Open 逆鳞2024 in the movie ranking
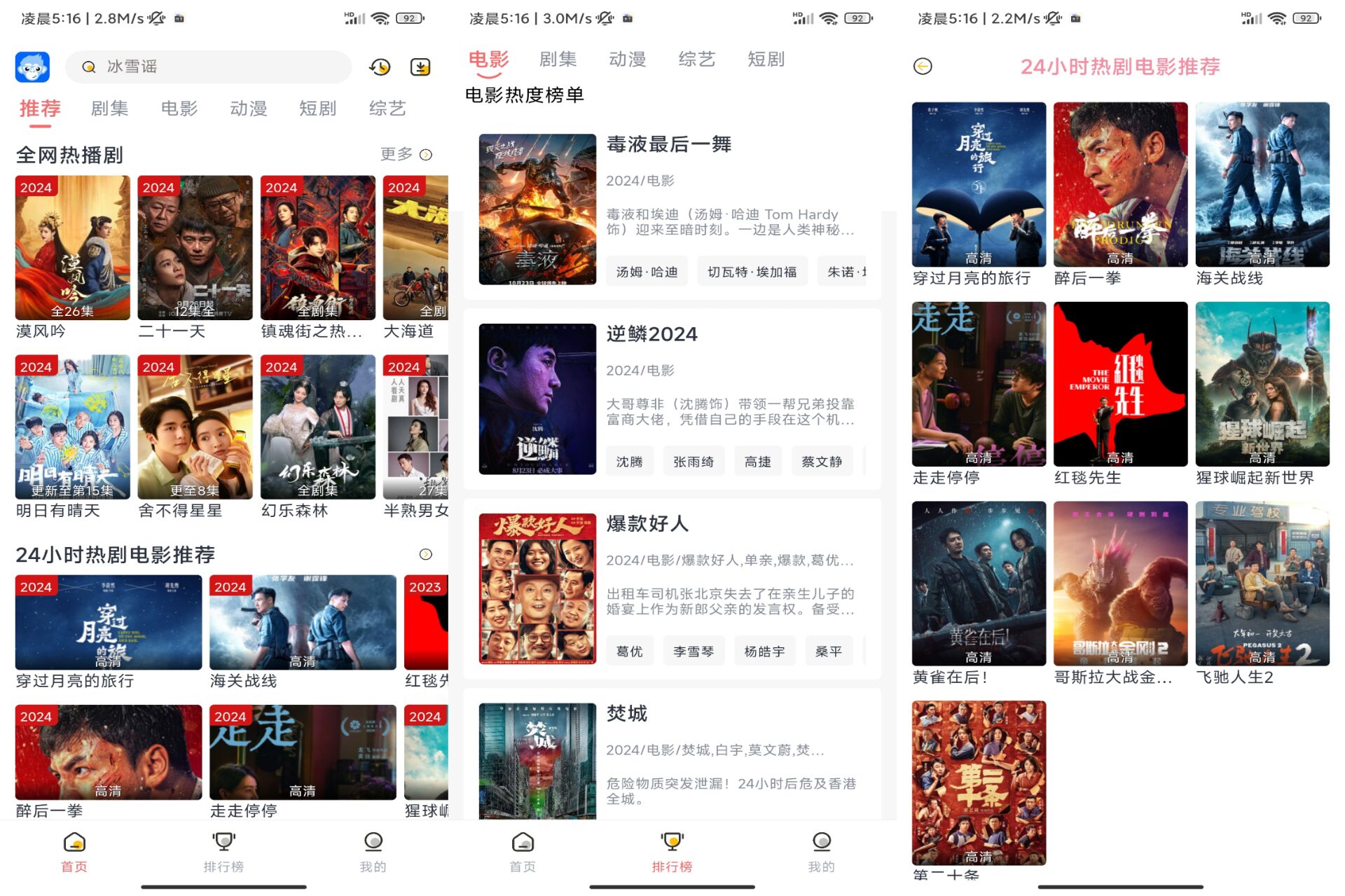This screenshot has height=896, width=1345. 651,334
